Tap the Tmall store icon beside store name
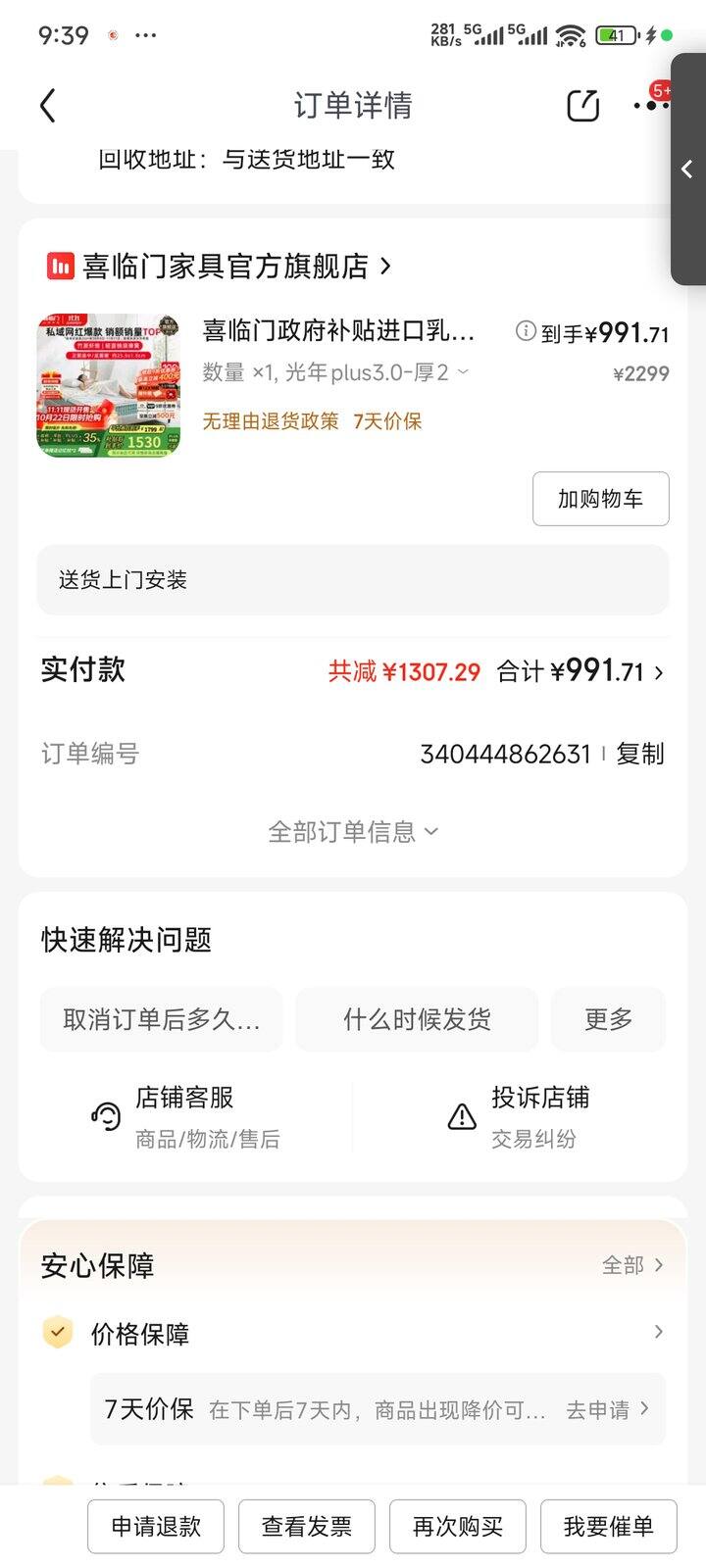The image size is (706, 1568). (59, 266)
